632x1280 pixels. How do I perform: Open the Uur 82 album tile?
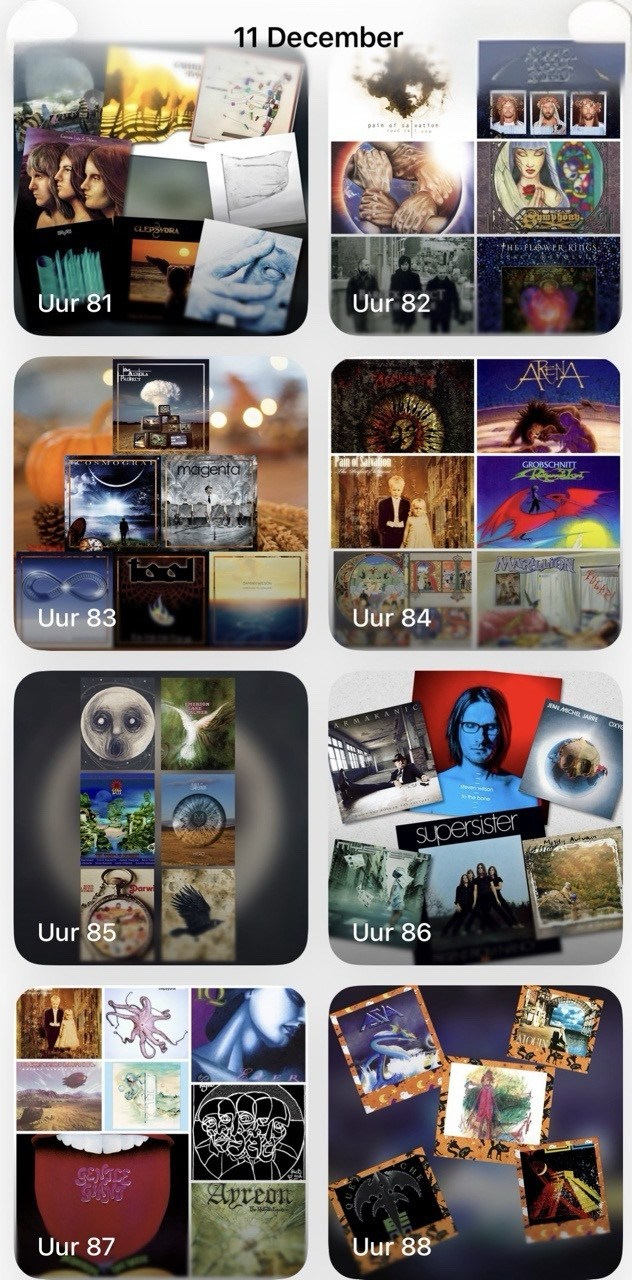coord(475,187)
